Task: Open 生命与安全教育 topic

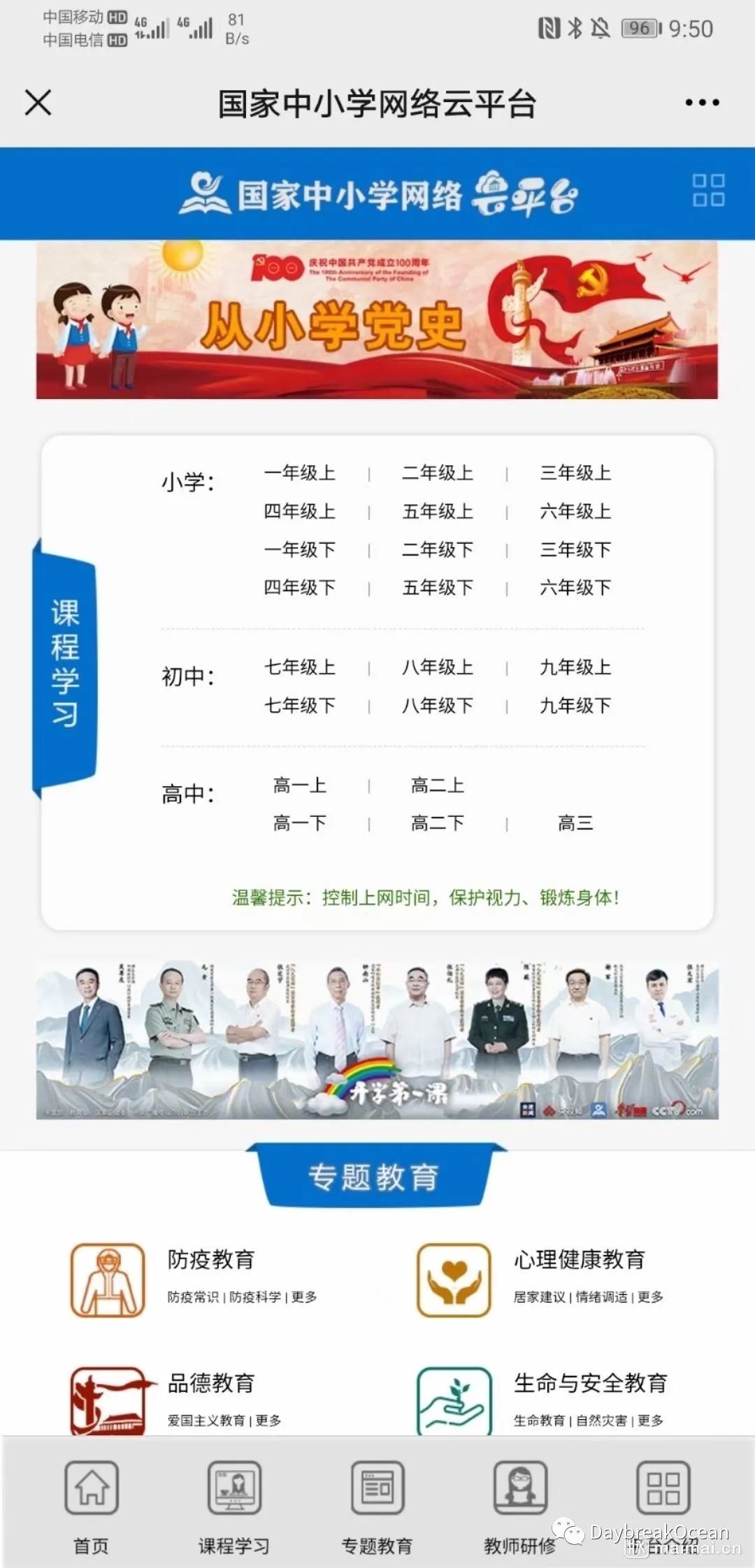Action: pyautogui.click(x=590, y=1384)
